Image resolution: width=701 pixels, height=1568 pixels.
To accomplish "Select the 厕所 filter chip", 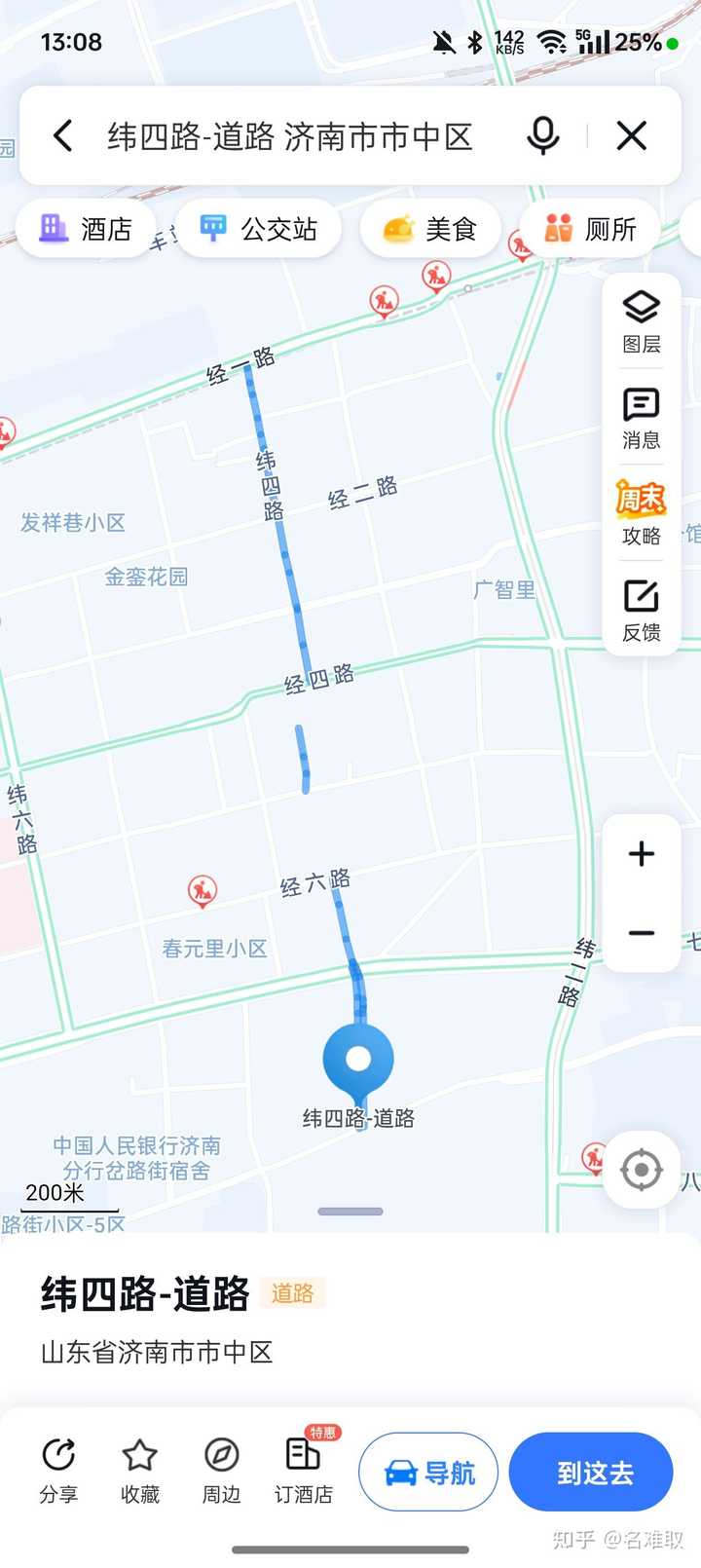I will pyautogui.click(x=591, y=229).
